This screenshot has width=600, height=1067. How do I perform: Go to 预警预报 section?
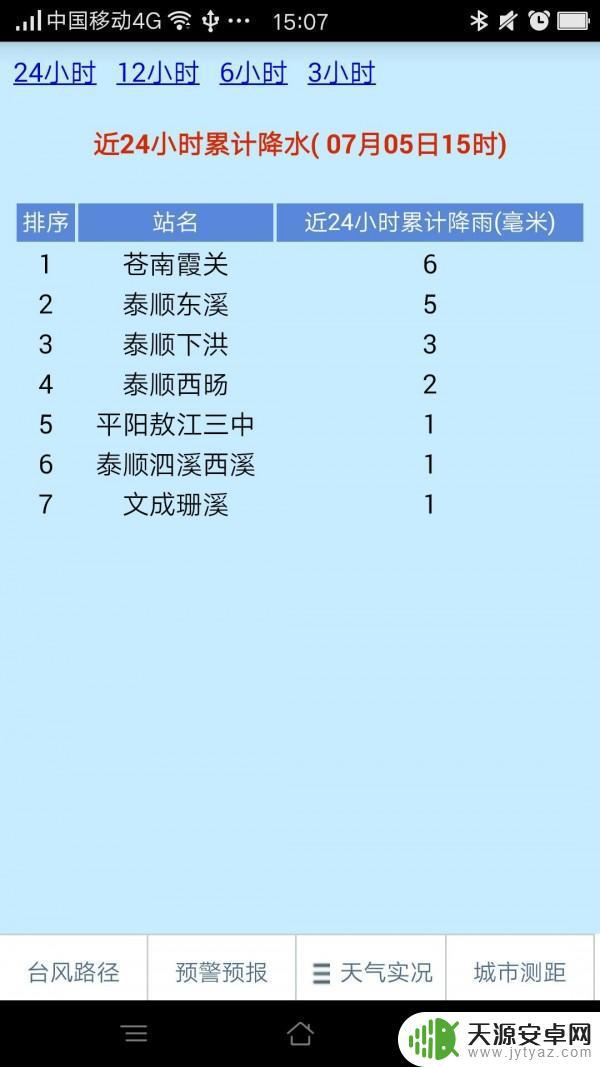tap(222, 972)
